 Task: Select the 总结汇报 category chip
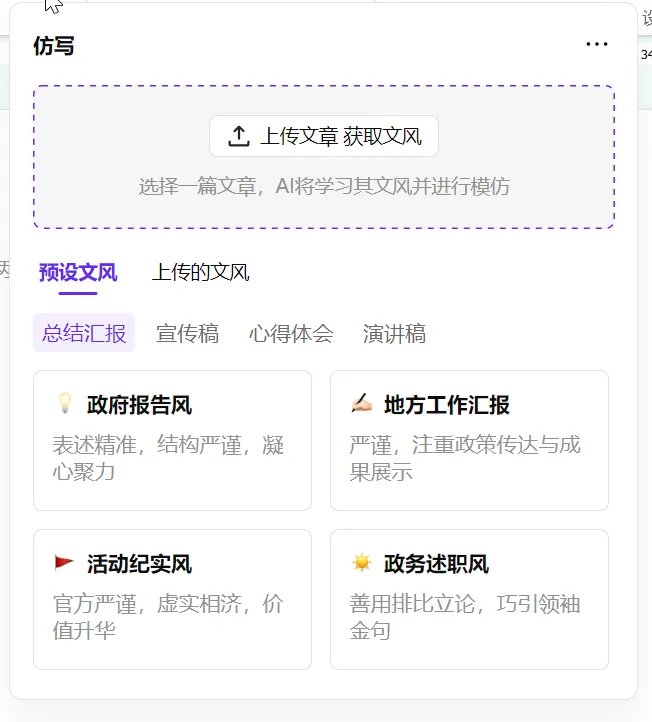click(x=84, y=333)
